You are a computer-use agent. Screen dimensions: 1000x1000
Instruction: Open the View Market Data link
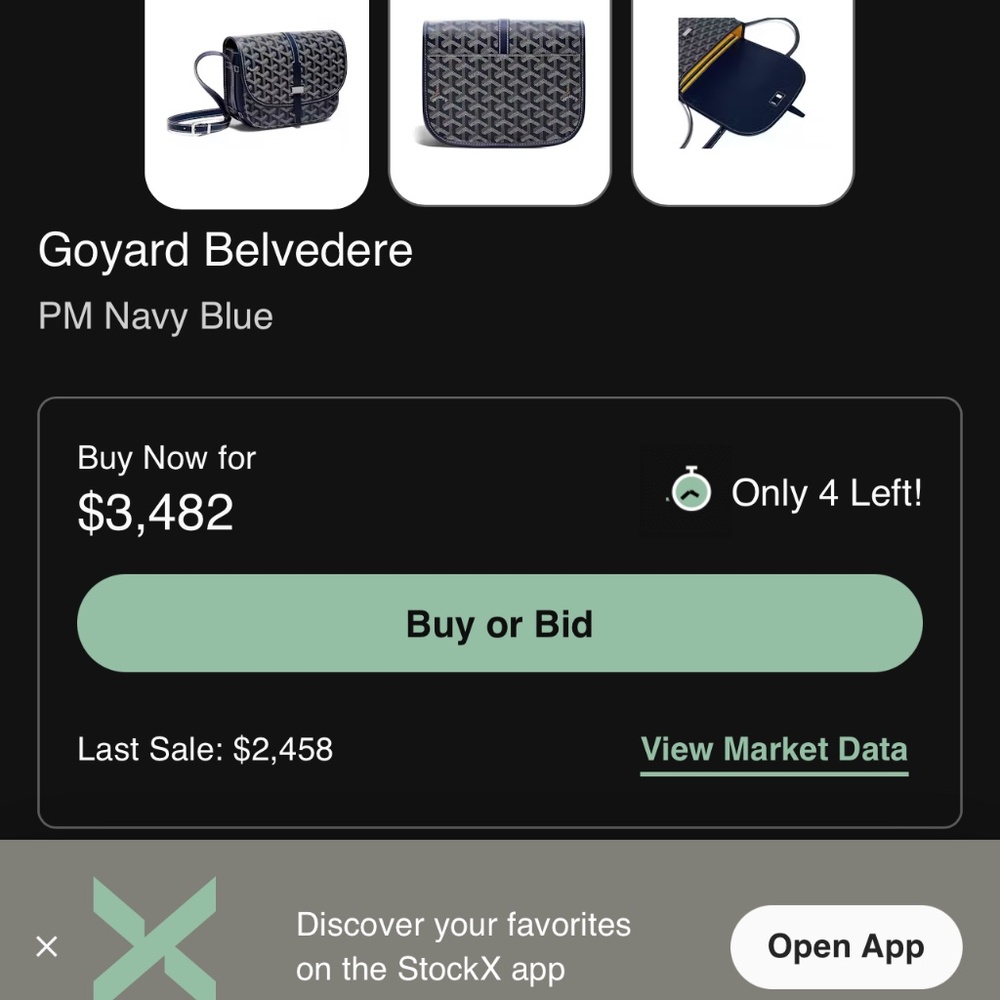[x=774, y=750]
